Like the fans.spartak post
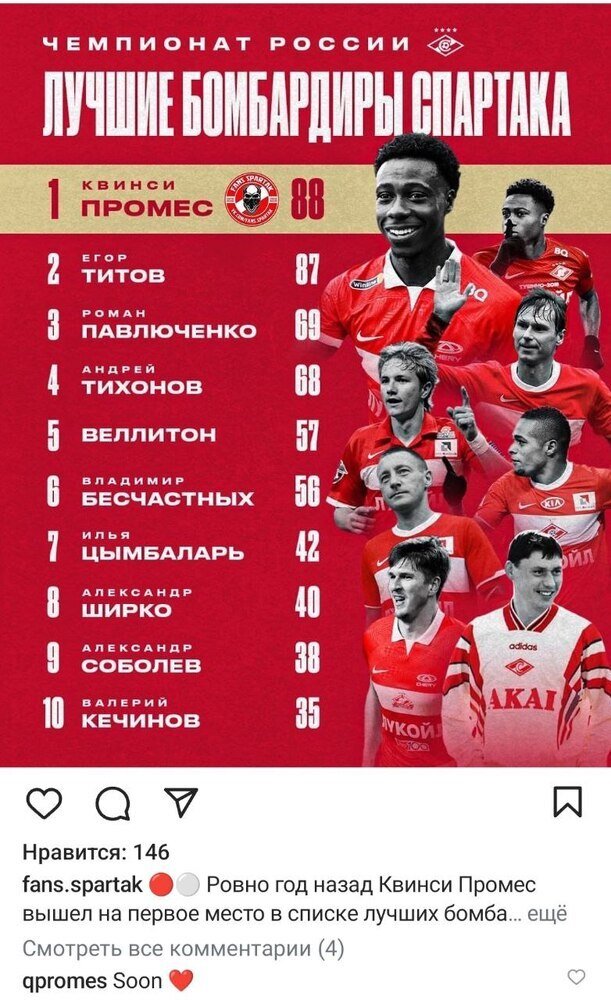 point(44,804)
